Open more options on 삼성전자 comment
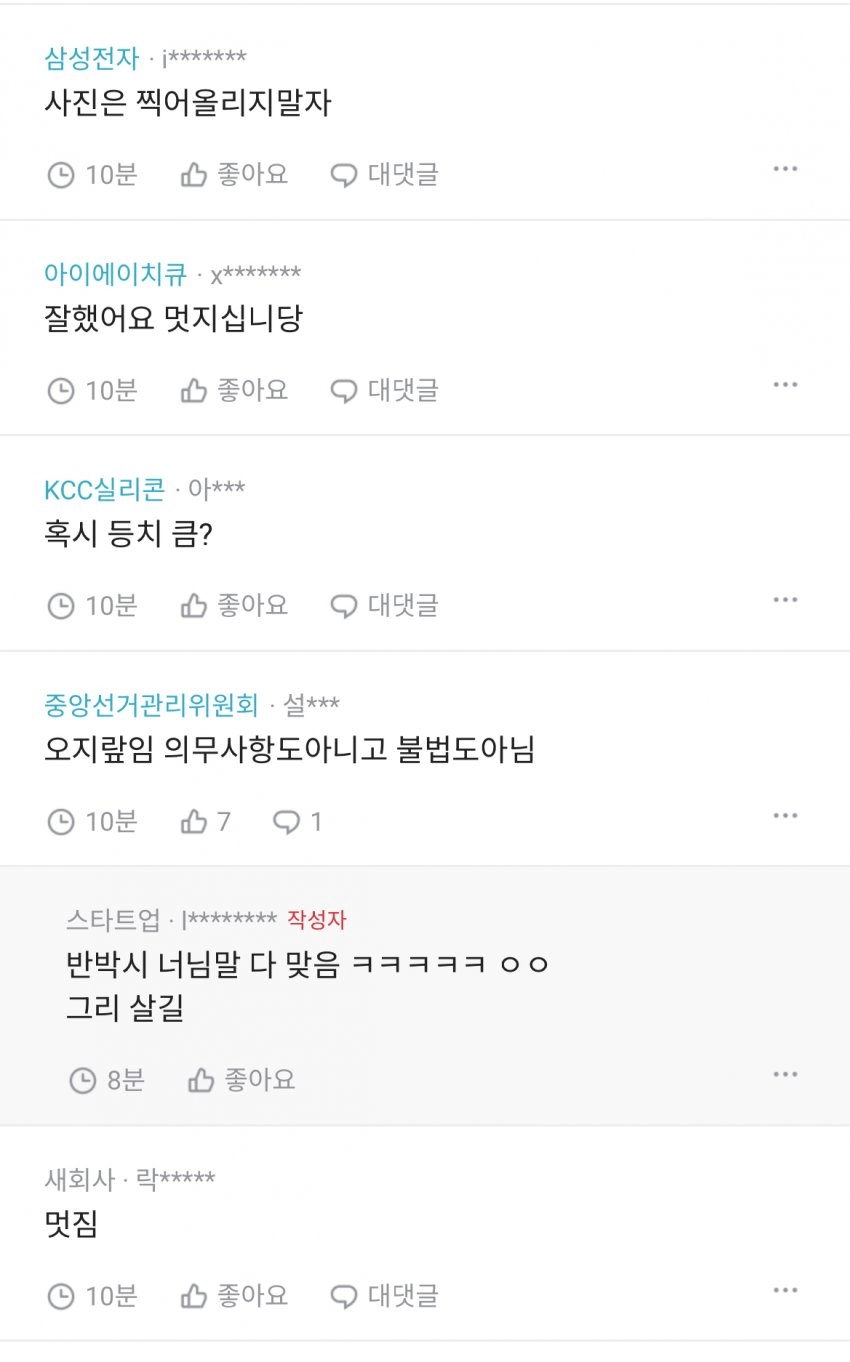 [785, 169]
